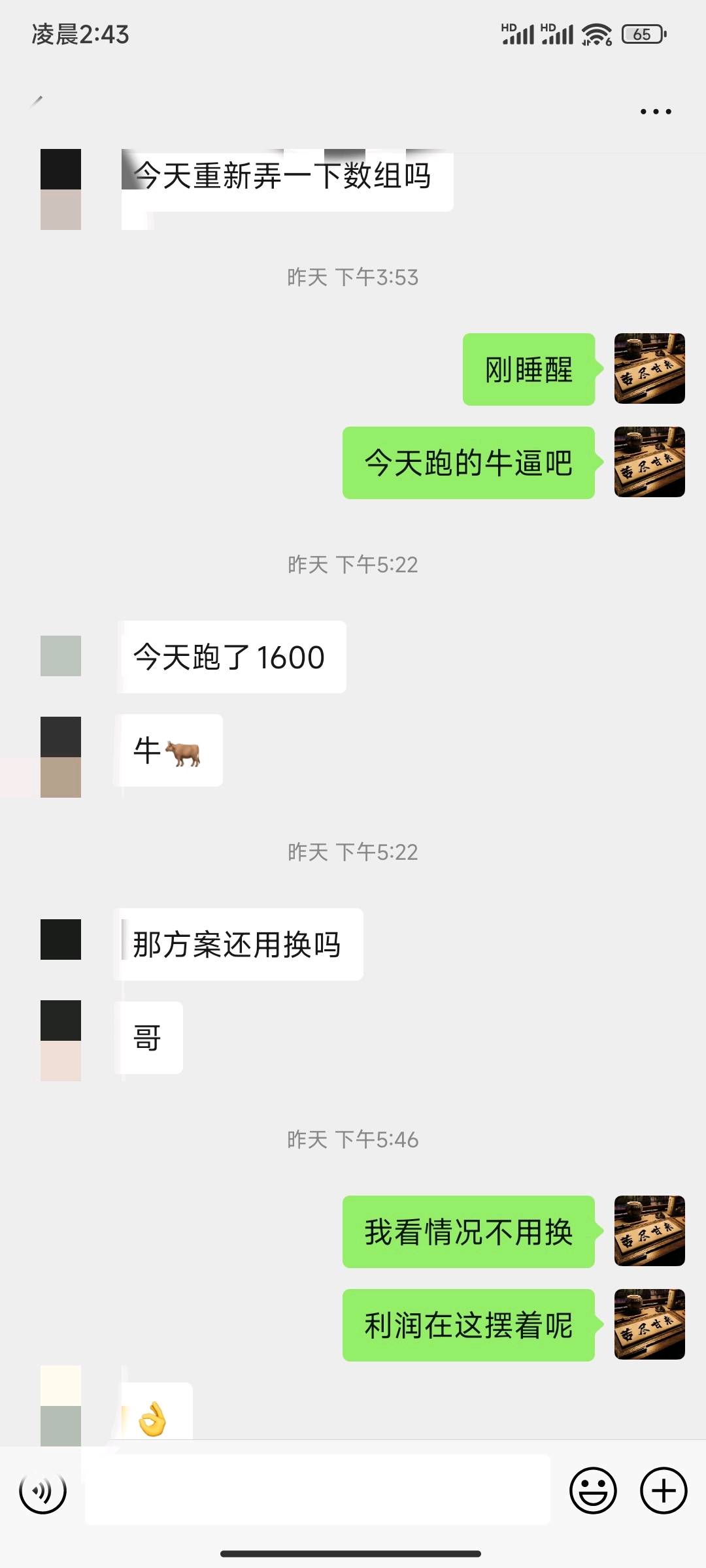
Task: Select the '刚睡醒' green message bubble
Action: point(528,369)
